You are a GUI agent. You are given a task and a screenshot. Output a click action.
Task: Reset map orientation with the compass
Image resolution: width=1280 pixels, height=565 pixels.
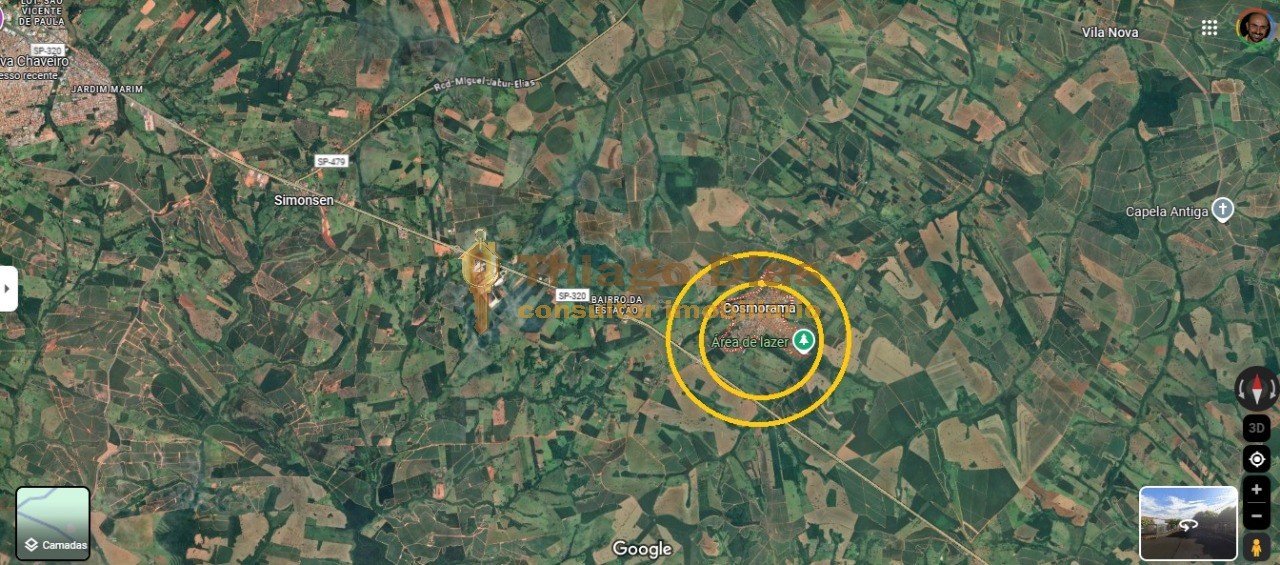point(1256,388)
